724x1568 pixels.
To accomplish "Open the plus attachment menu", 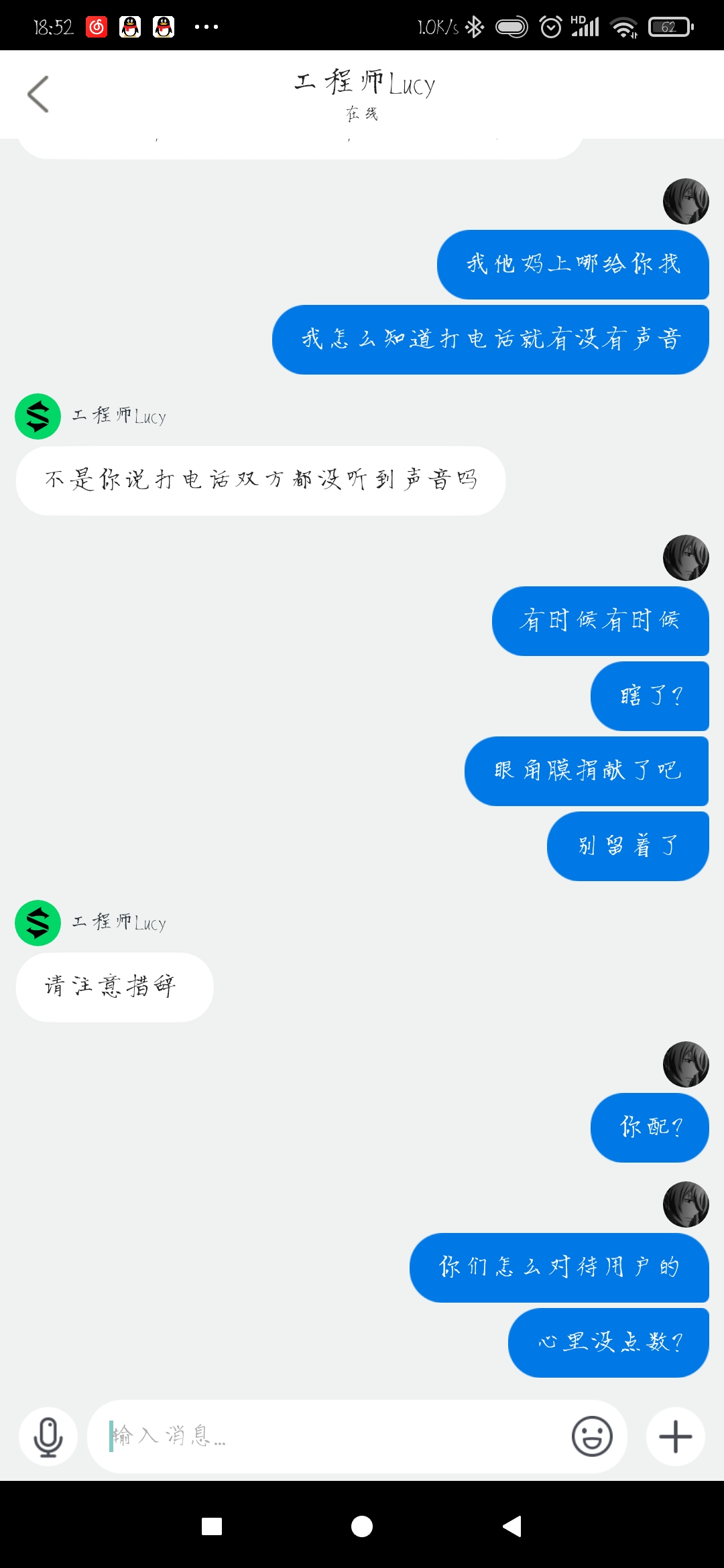I will [x=676, y=1437].
